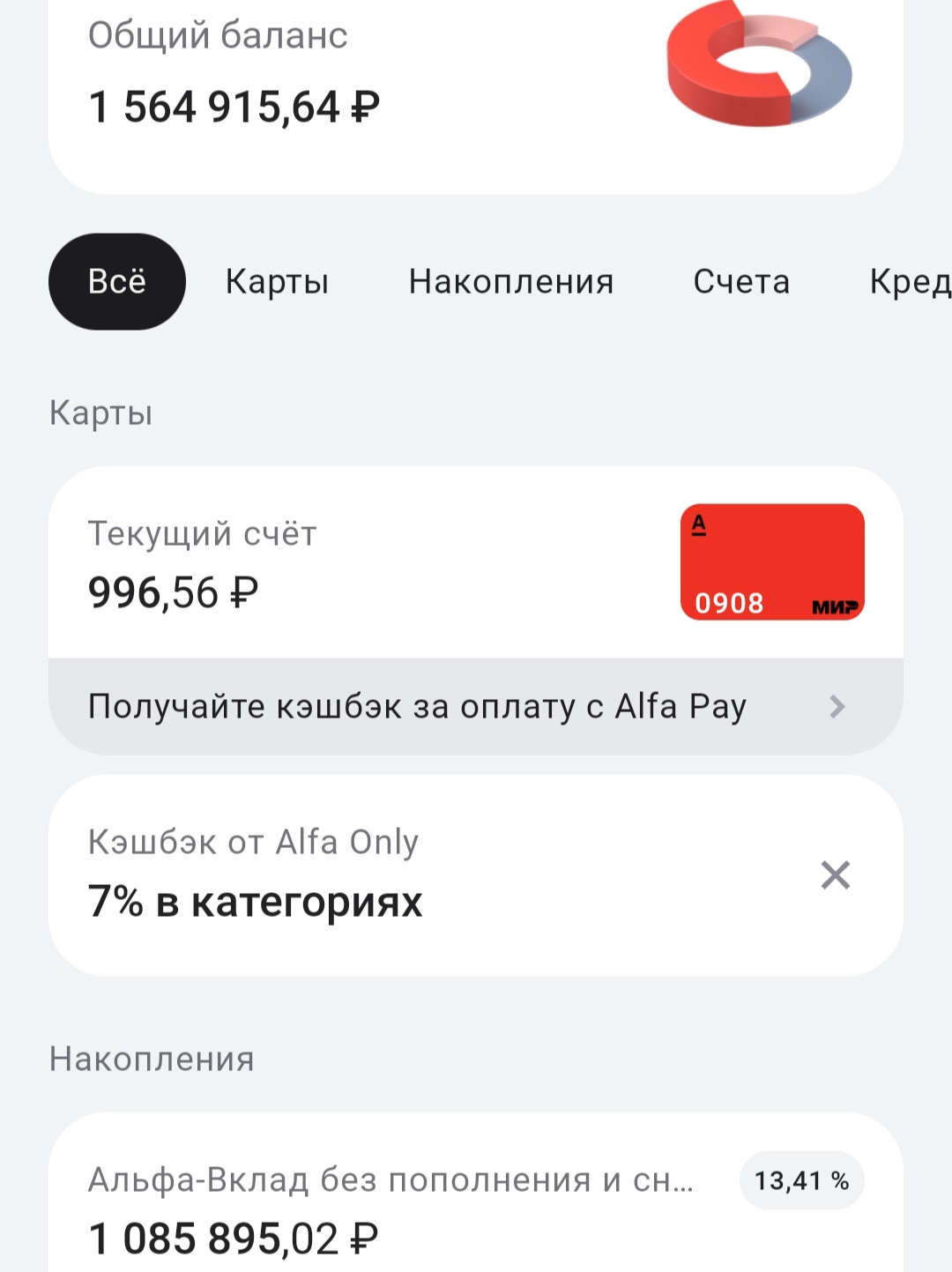
Task: Select the Всё filter chip
Action: click(116, 282)
